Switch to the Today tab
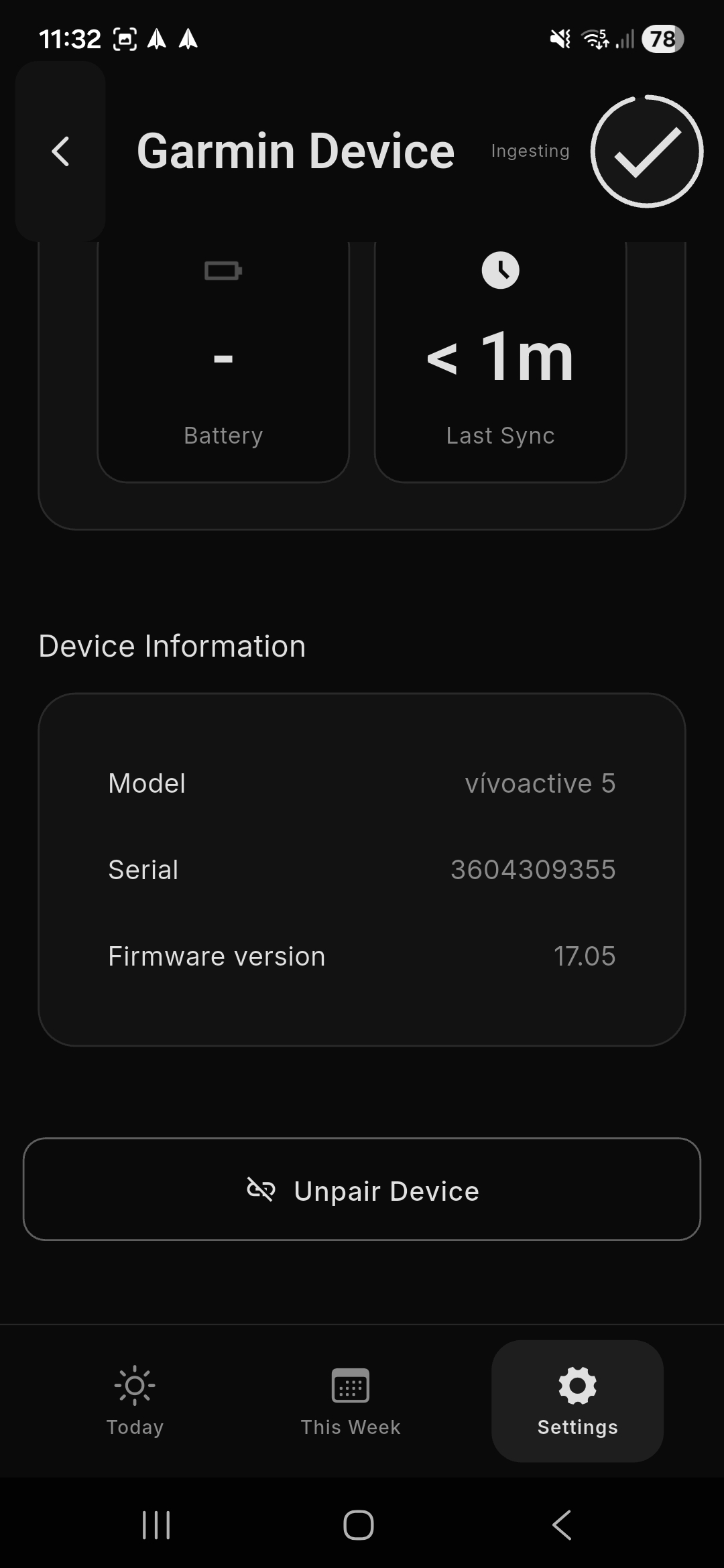The width and height of the screenshot is (724, 1568). pos(135,1400)
